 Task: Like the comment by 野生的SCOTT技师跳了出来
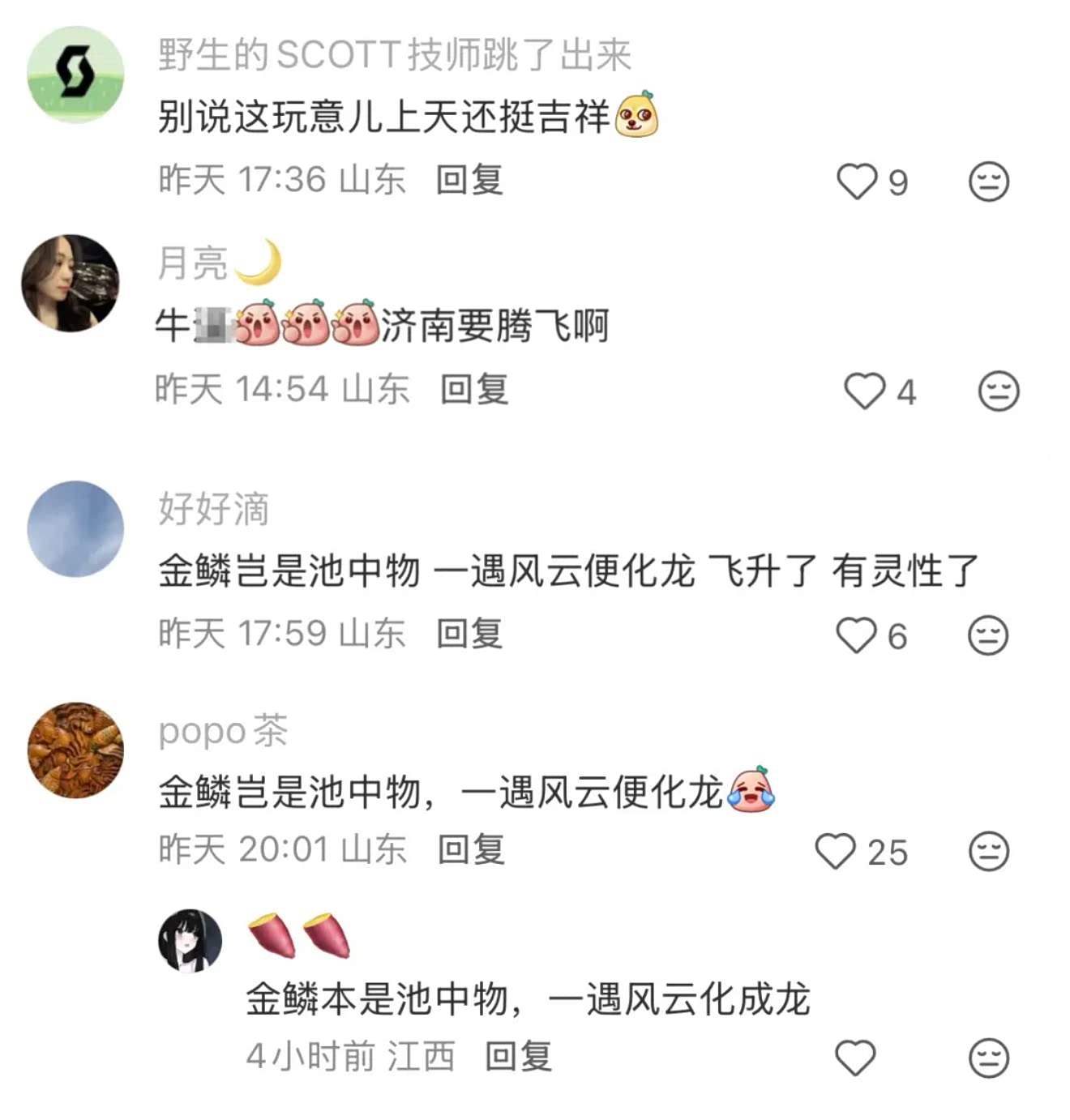tap(857, 181)
